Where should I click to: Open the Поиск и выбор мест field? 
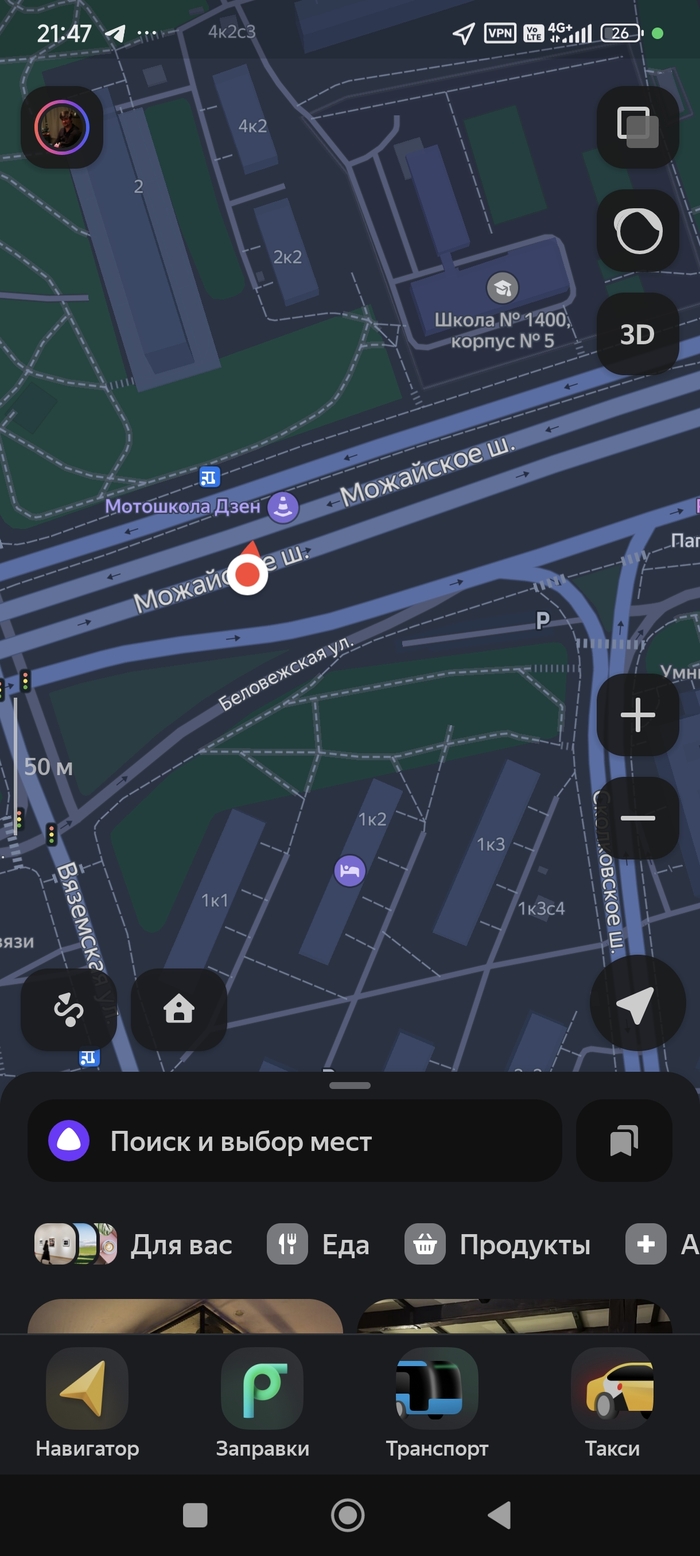click(x=294, y=1141)
